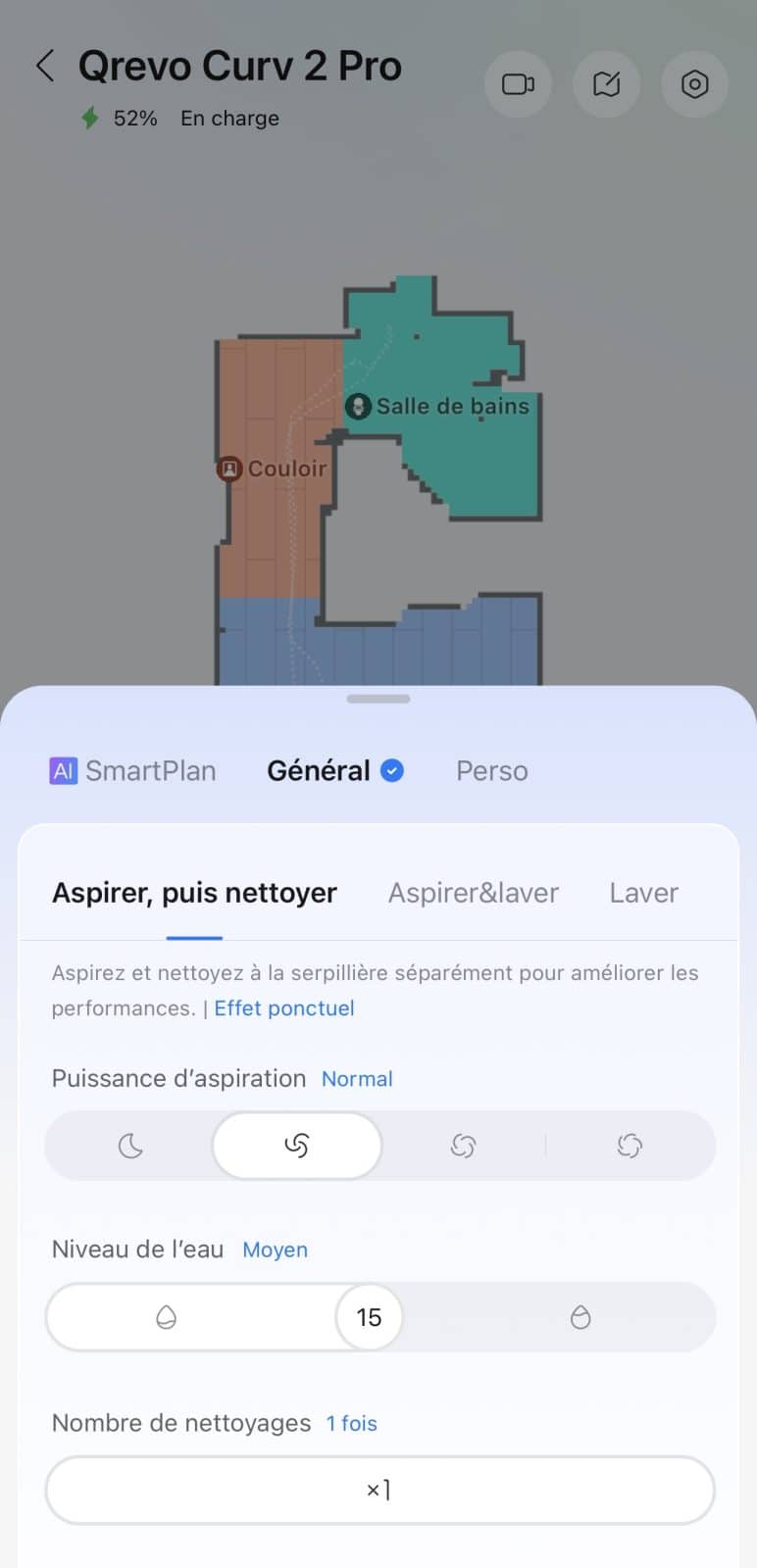Set water level to low droplet
Viewport: 757px width, 1568px height.
click(167, 1317)
